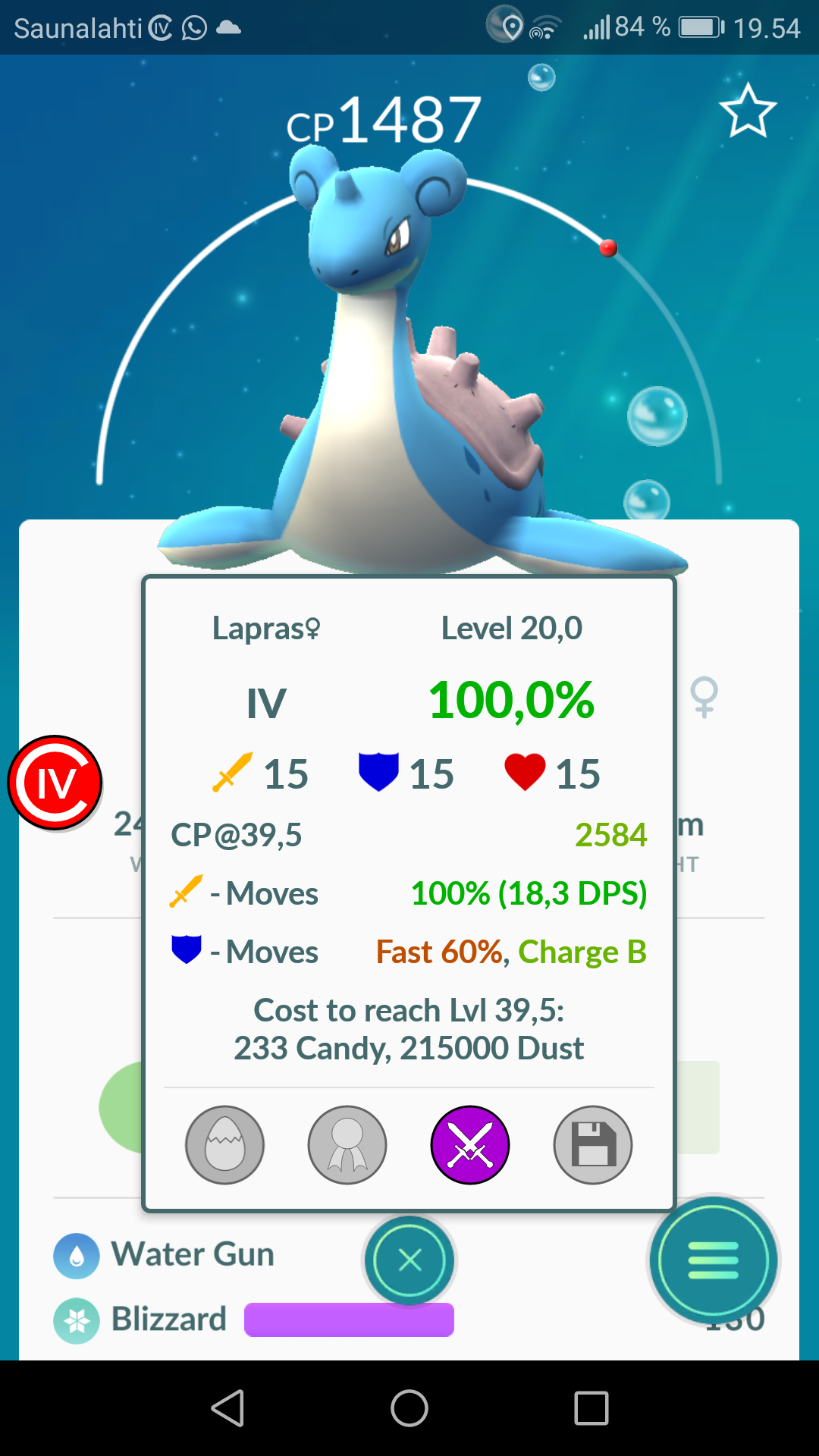Select the ribbon medal icon in popup

(x=347, y=1144)
